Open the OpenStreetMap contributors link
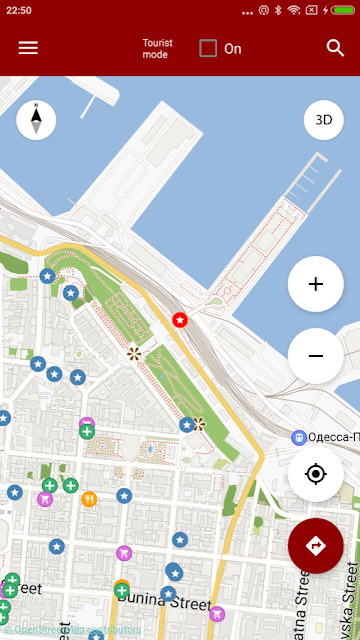 (x=72, y=629)
